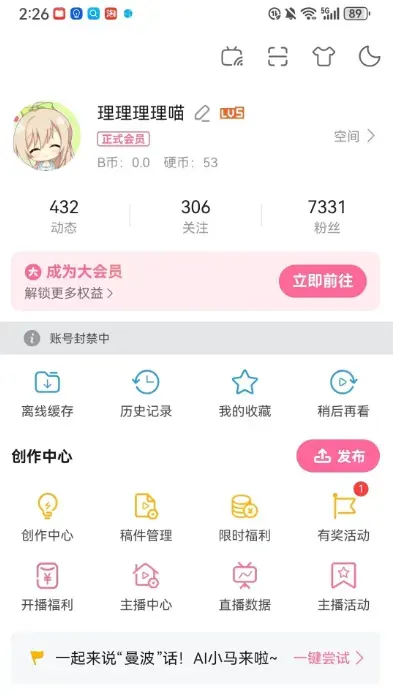Tap 立即前往 to become a member
393x696 pixels.
pyautogui.click(x=323, y=281)
